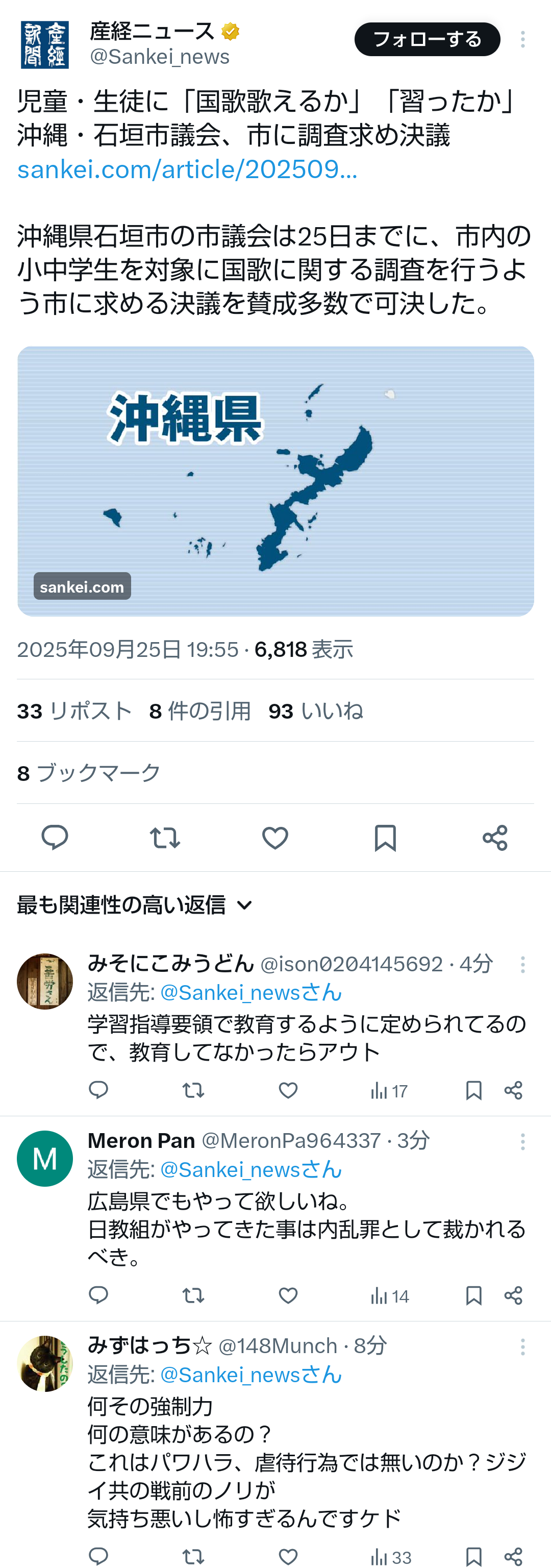The width and height of the screenshot is (551, 1568).
Task: Open overflow menu on the main post
Action: coord(522,40)
